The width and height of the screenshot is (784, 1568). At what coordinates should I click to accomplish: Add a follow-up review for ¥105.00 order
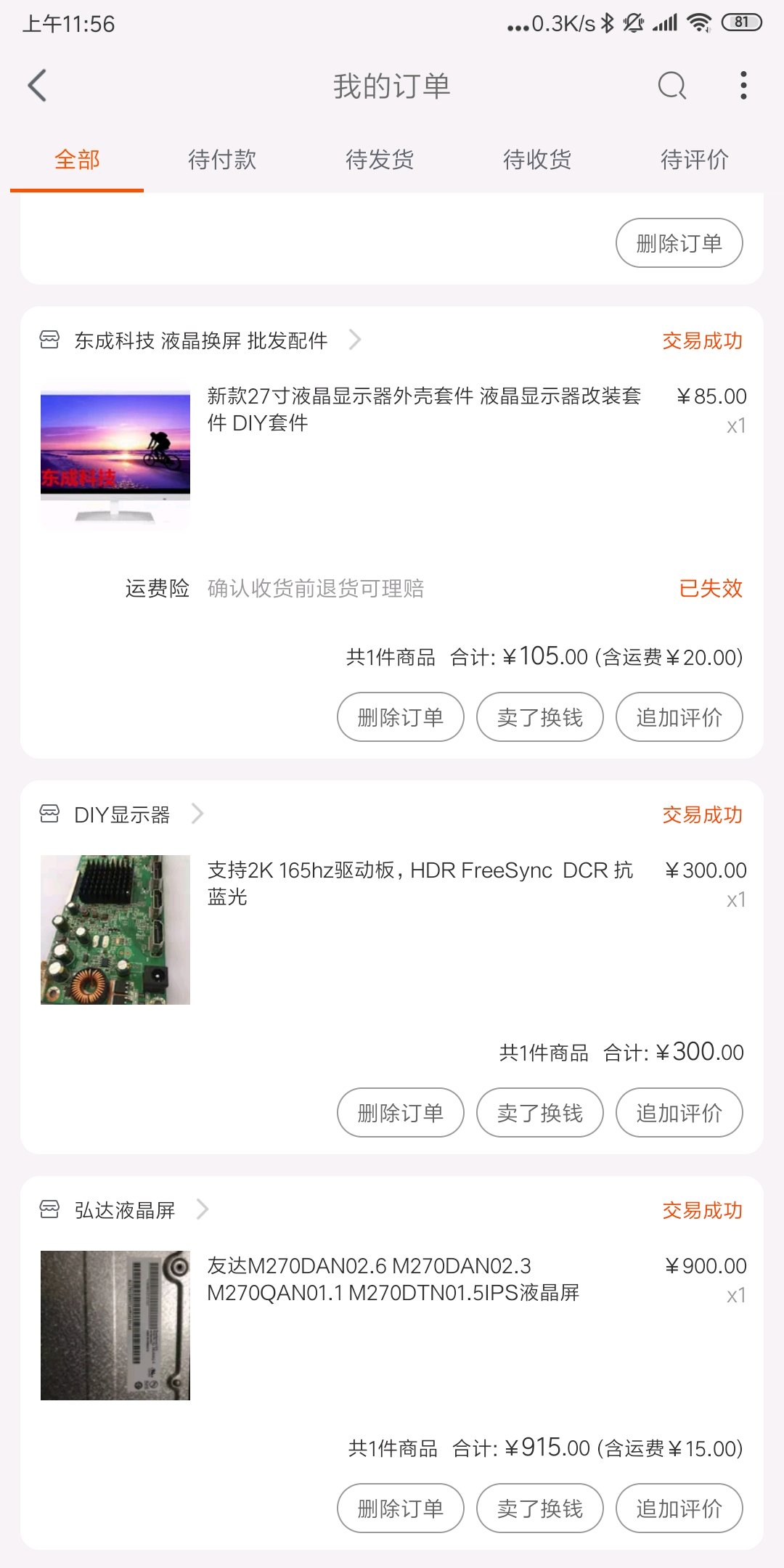(679, 717)
